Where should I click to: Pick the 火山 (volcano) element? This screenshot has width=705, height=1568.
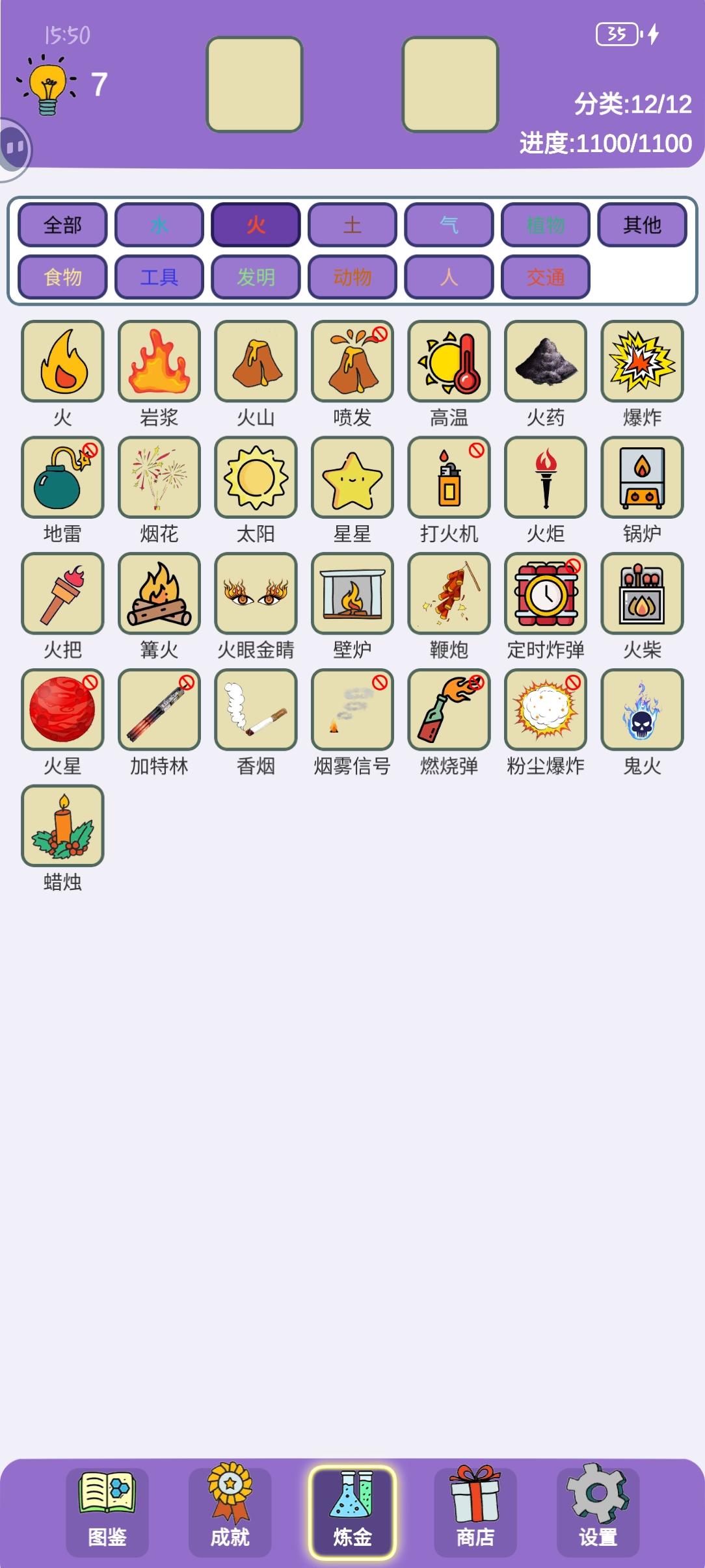(256, 361)
